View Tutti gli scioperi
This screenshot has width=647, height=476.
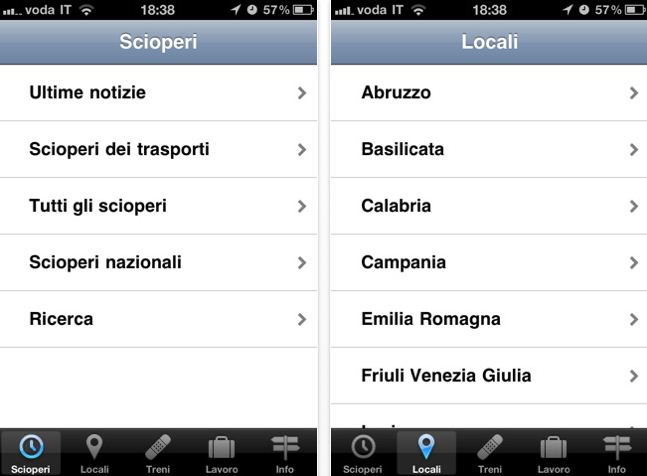click(158, 206)
